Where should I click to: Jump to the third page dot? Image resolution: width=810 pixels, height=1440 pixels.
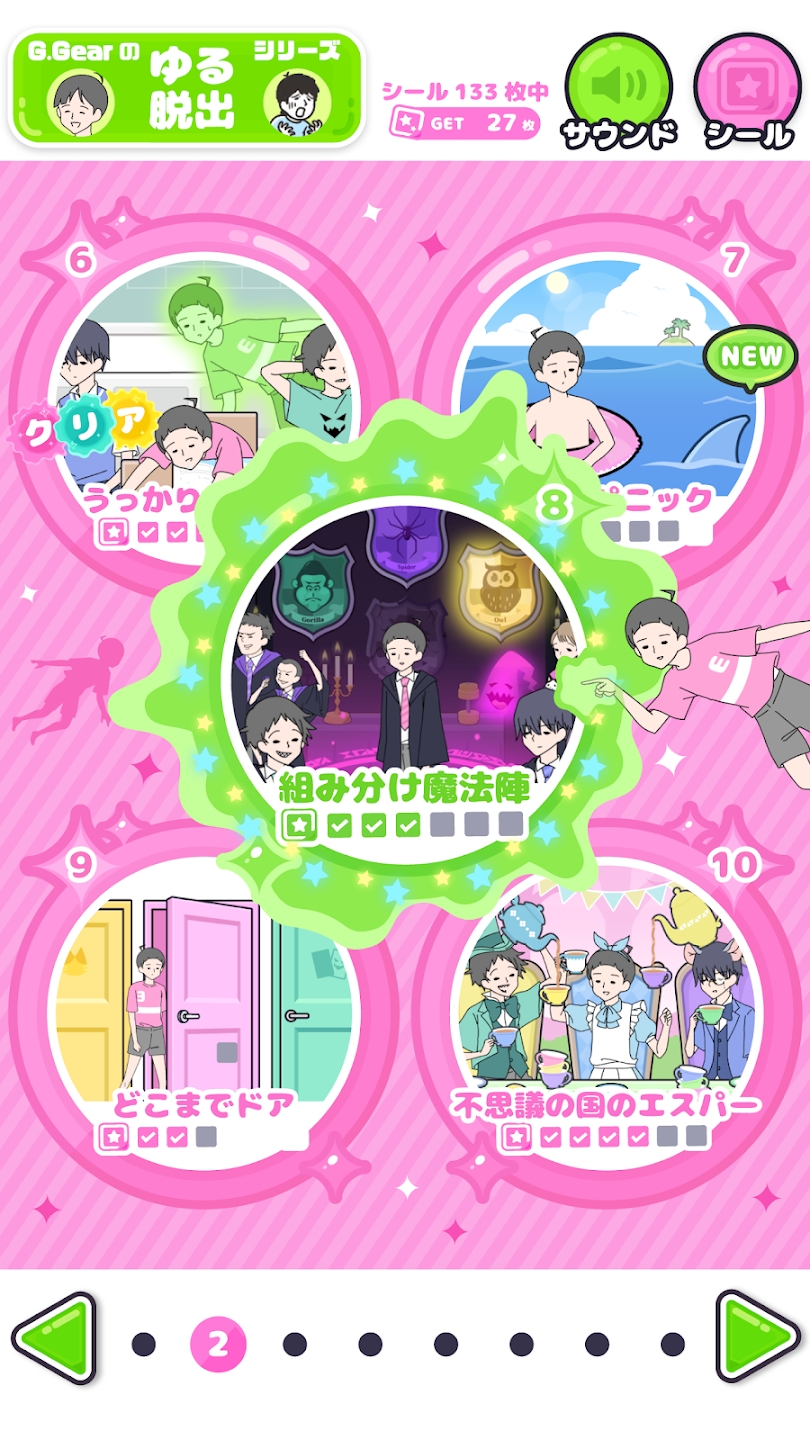(294, 1344)
